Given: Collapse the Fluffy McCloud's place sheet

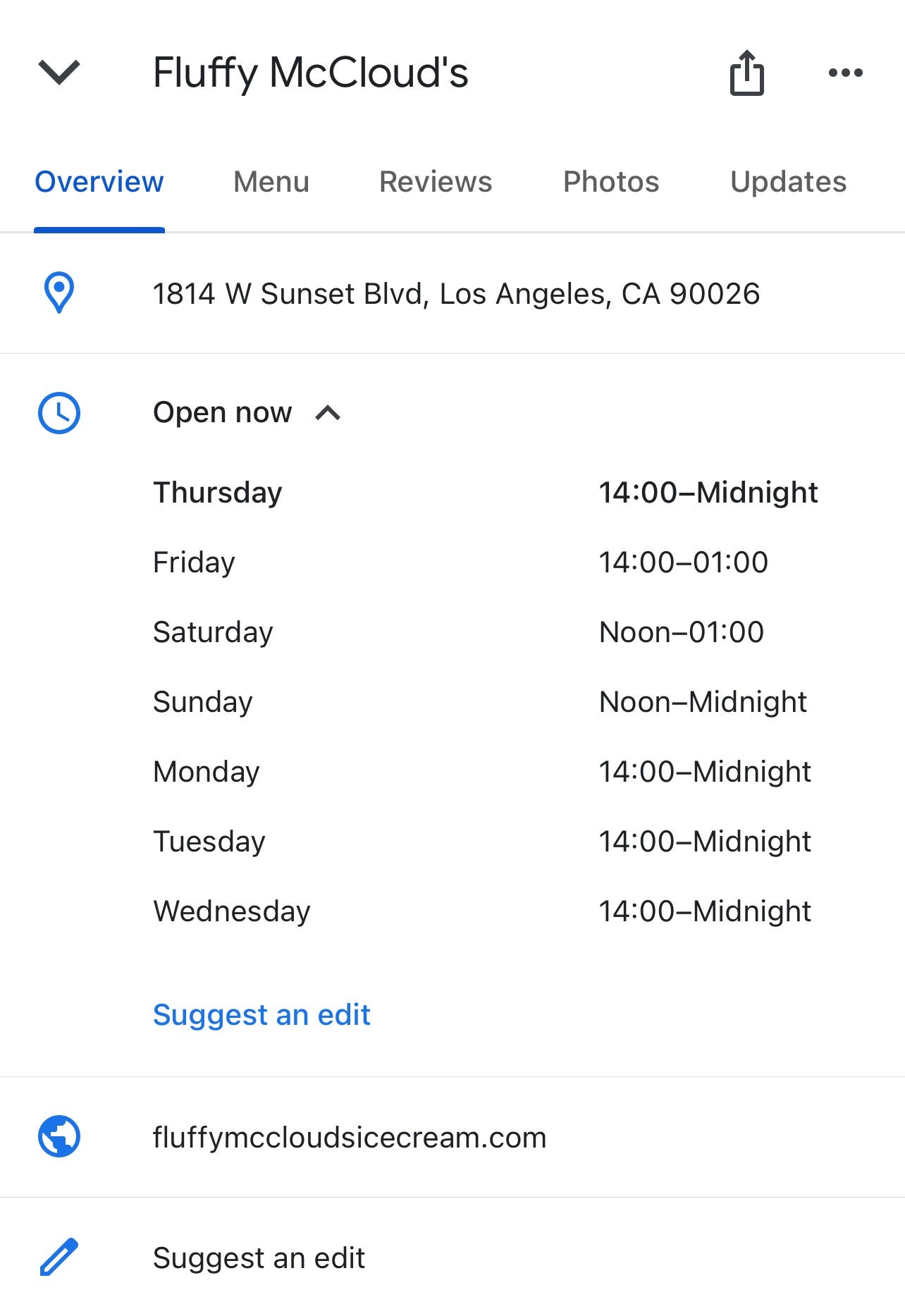Looking at the screenshot, I should pyautogui.click(x=59, y=72).
